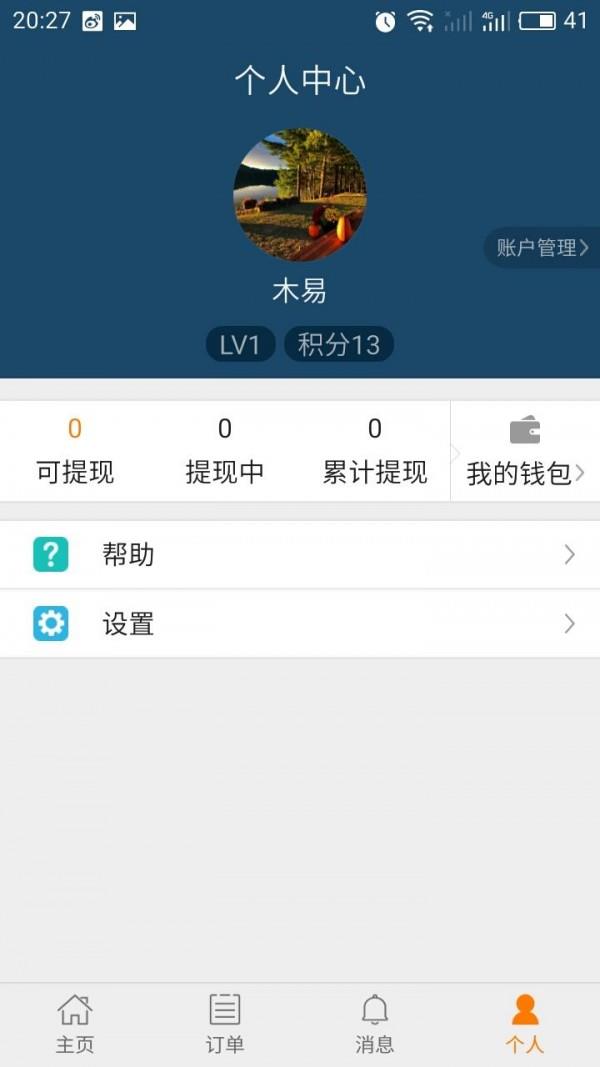Switch to the 消息 messages tab

375,1024
